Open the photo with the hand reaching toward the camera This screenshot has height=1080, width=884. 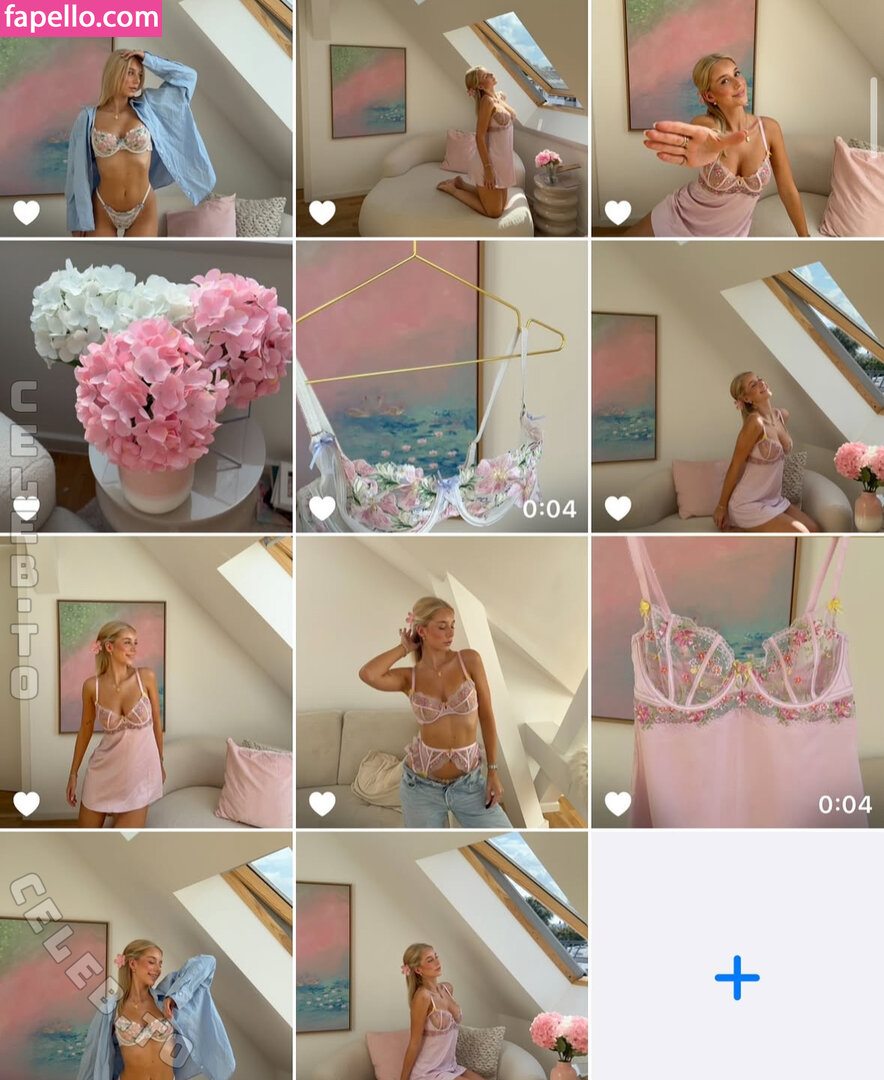tap(737, 118)
